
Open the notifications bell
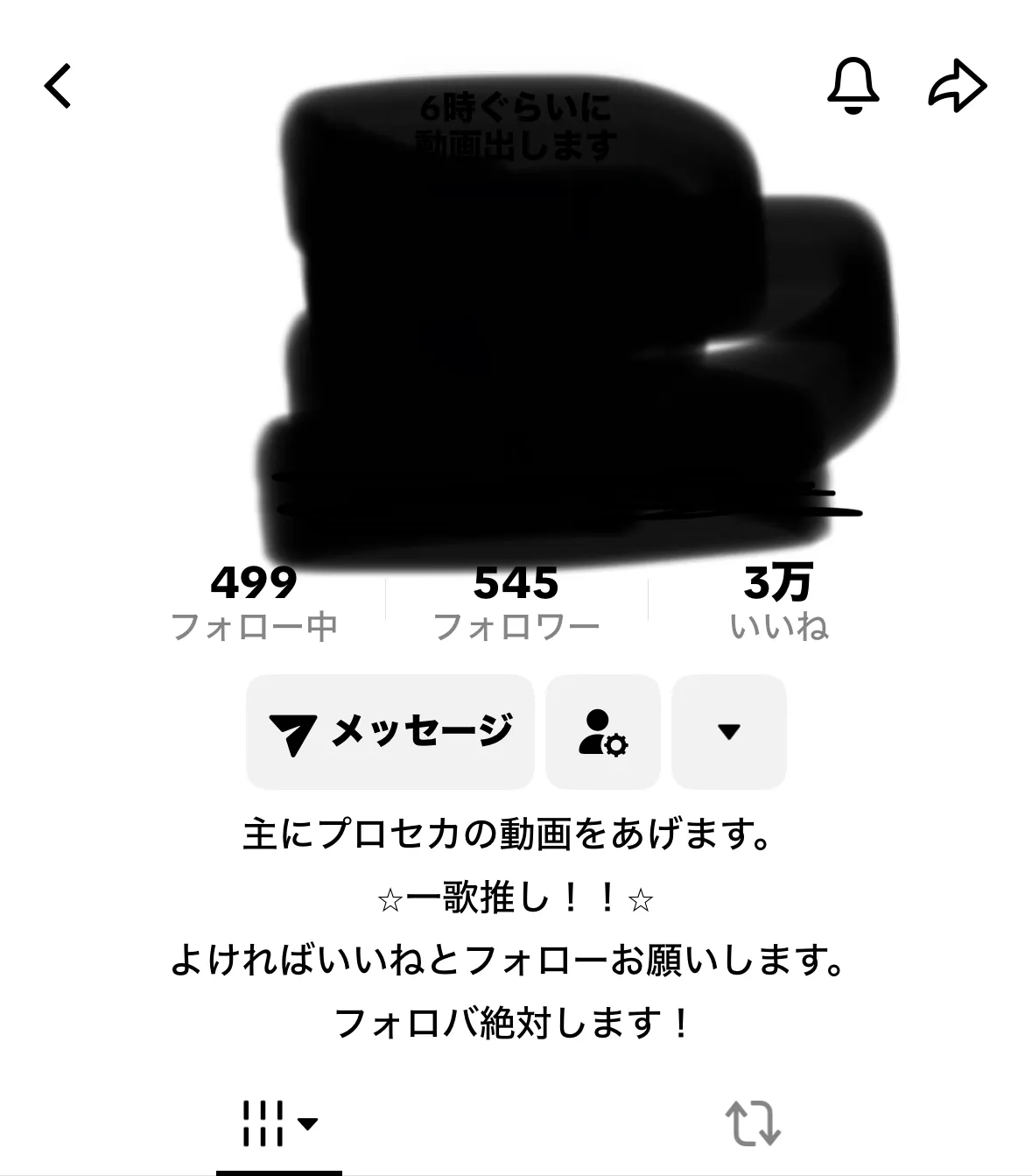coord(853,85)
